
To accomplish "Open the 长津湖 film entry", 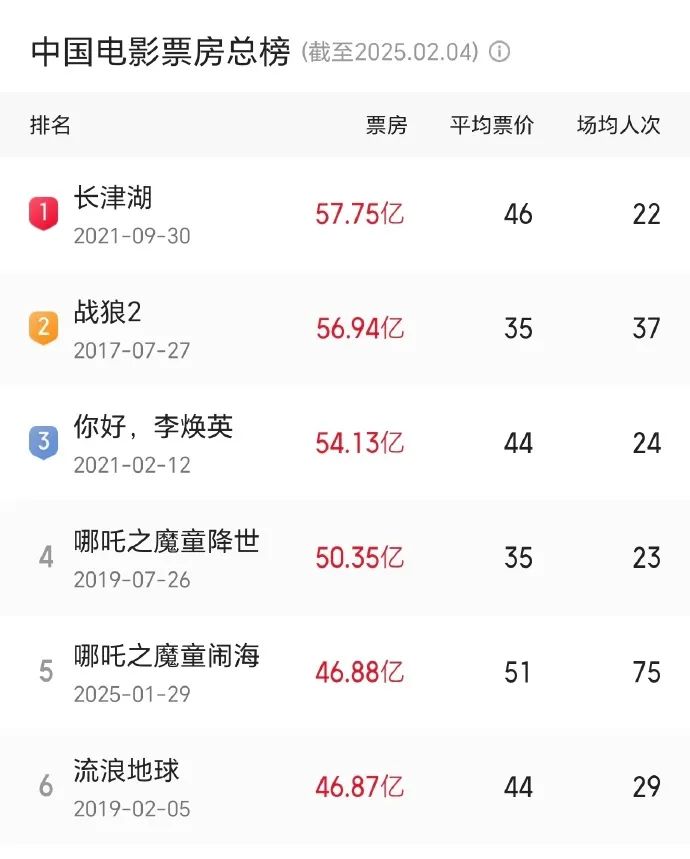I will pyautogui.click(x=113, y=198).
